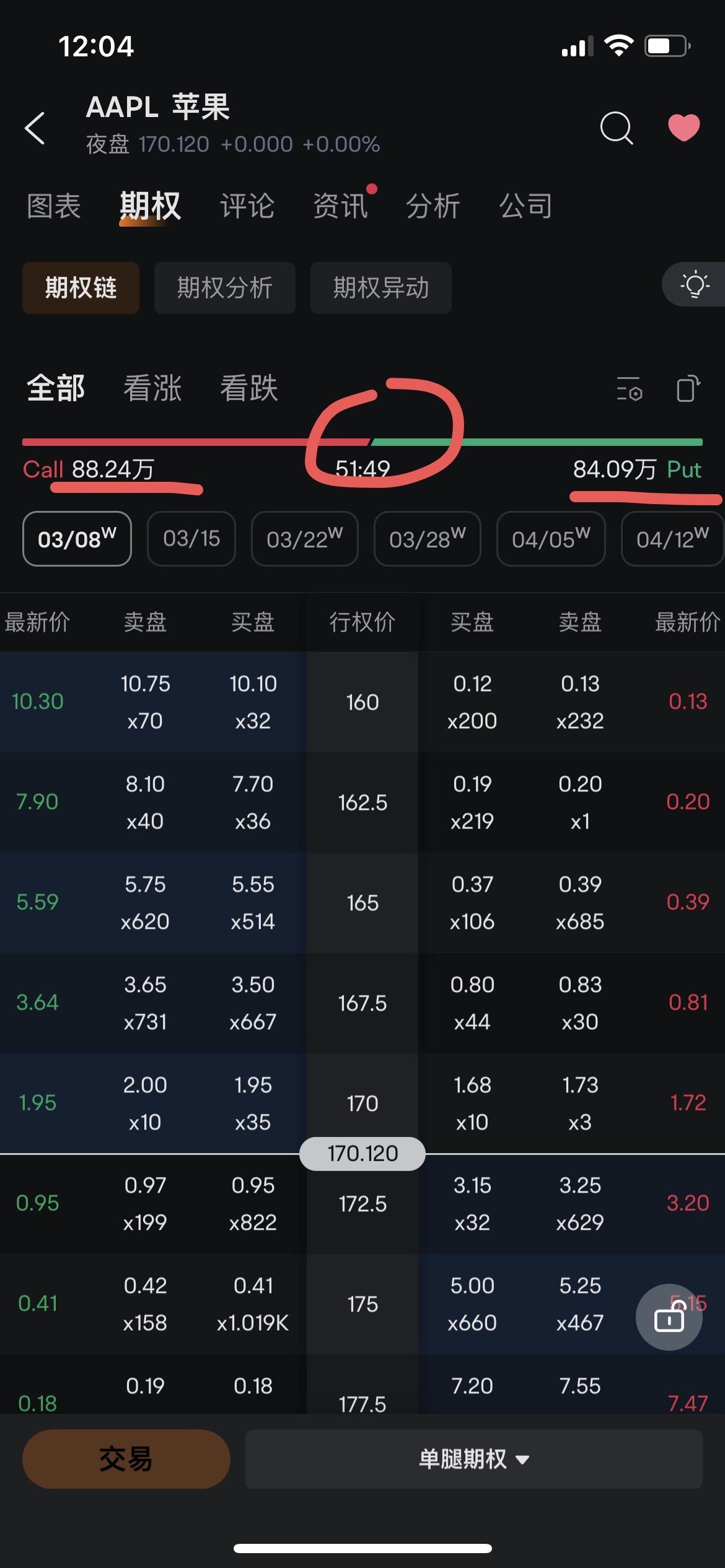725x1568 pixels.
Task: Switch to the 图表 tab
Action: (54, 206)
